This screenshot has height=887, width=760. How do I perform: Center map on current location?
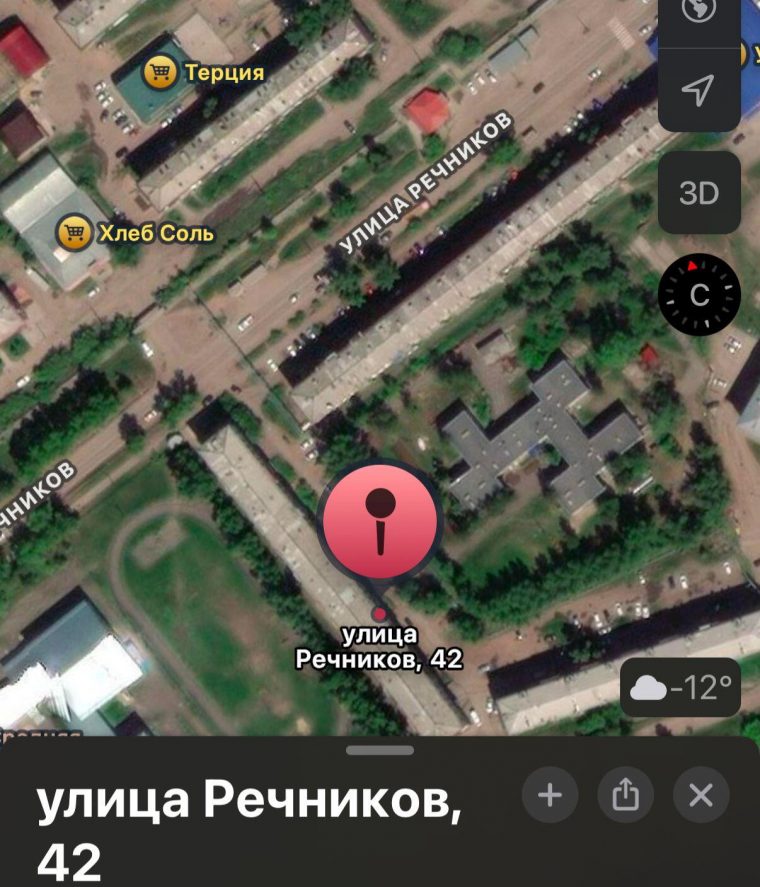coord(698,91)
